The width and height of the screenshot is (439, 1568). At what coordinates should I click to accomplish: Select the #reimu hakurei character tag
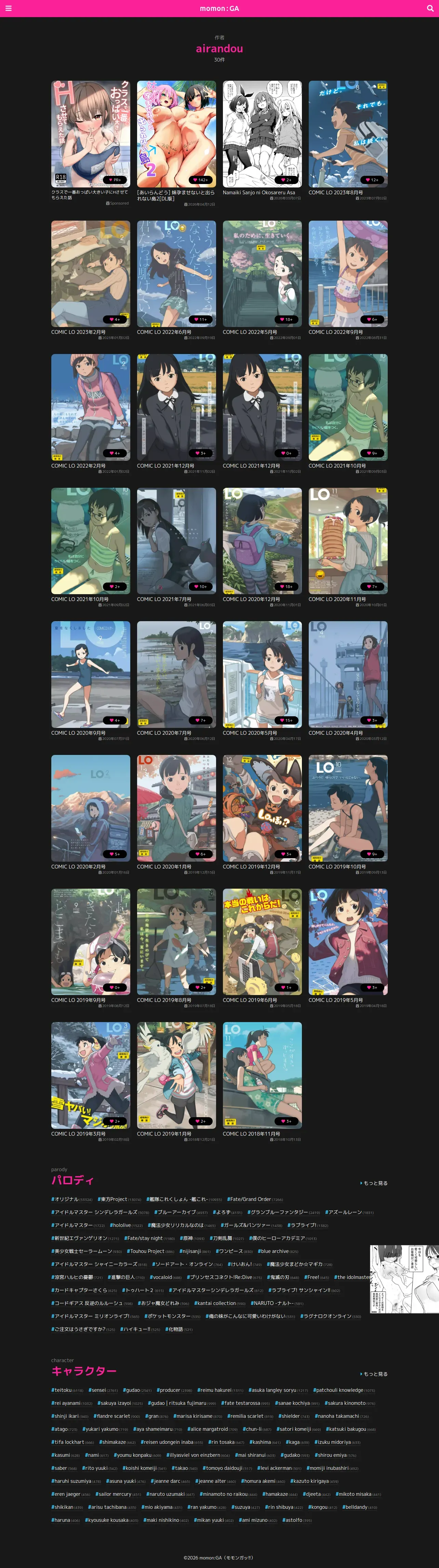click(x=220, y=1390)
